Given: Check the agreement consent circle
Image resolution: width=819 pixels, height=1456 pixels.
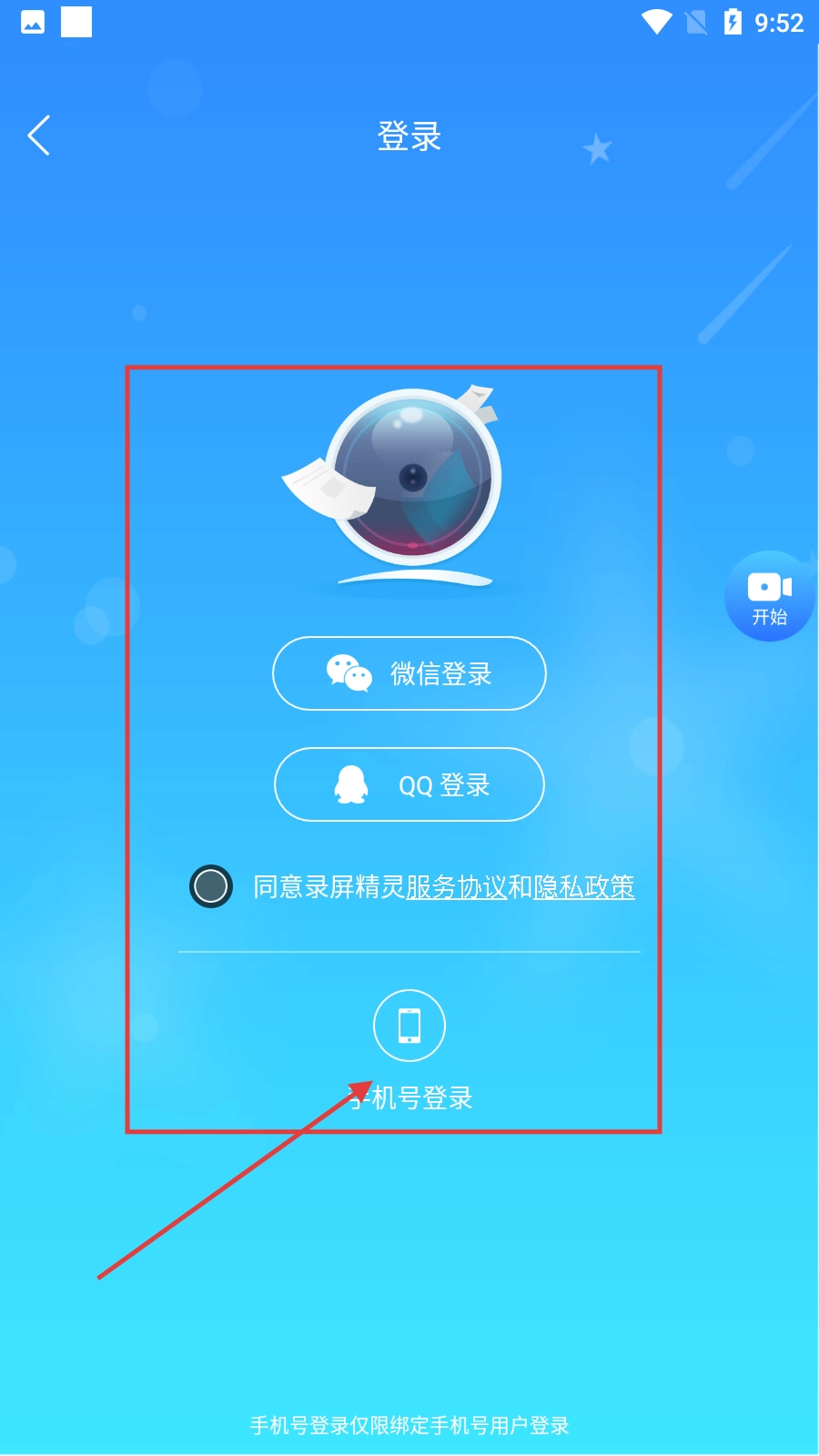Looking at the screenshot, I should pyautogui.click(x=211, y=886).
